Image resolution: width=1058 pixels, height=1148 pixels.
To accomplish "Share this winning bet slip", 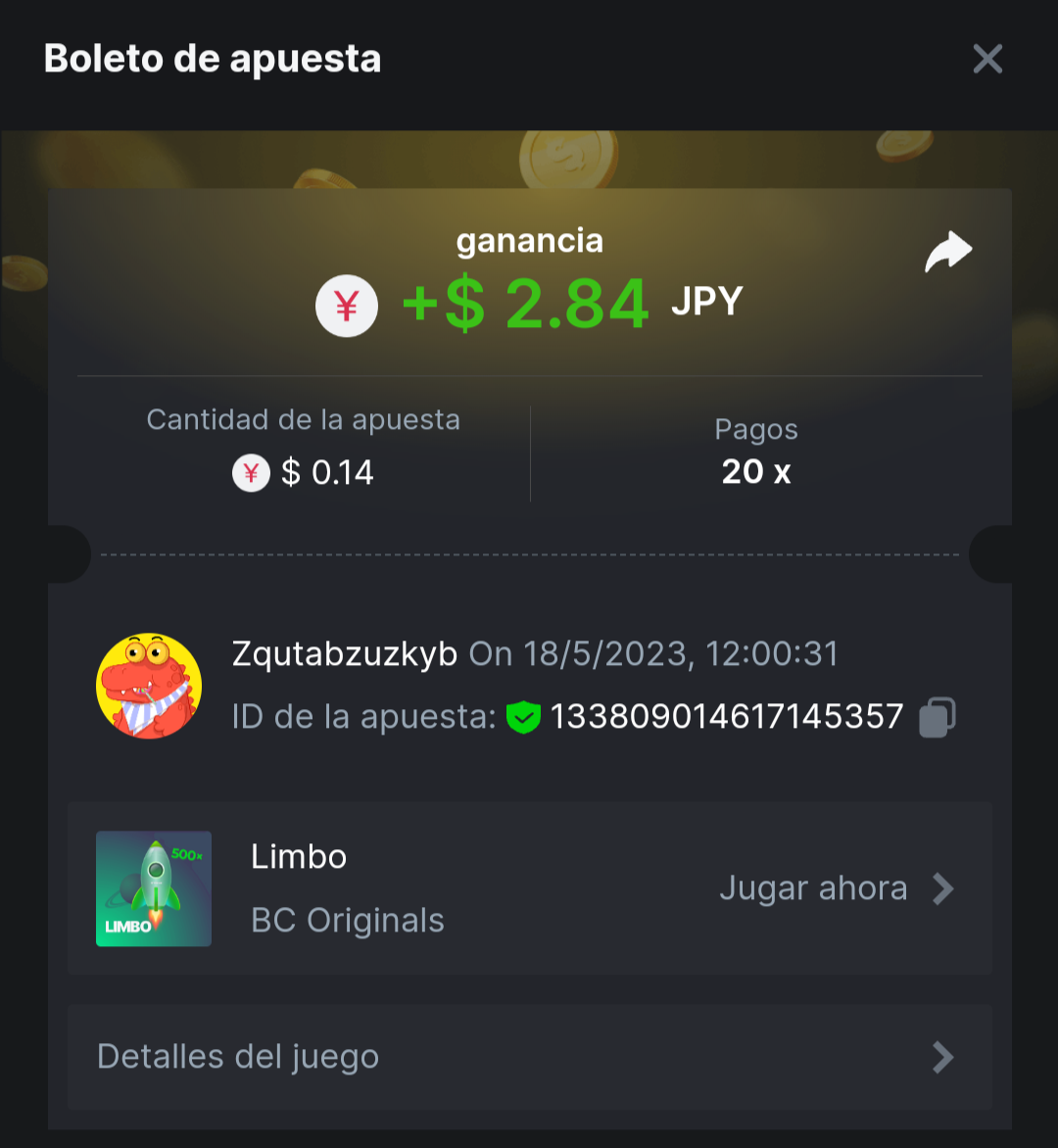I will [x=948, y=253].
